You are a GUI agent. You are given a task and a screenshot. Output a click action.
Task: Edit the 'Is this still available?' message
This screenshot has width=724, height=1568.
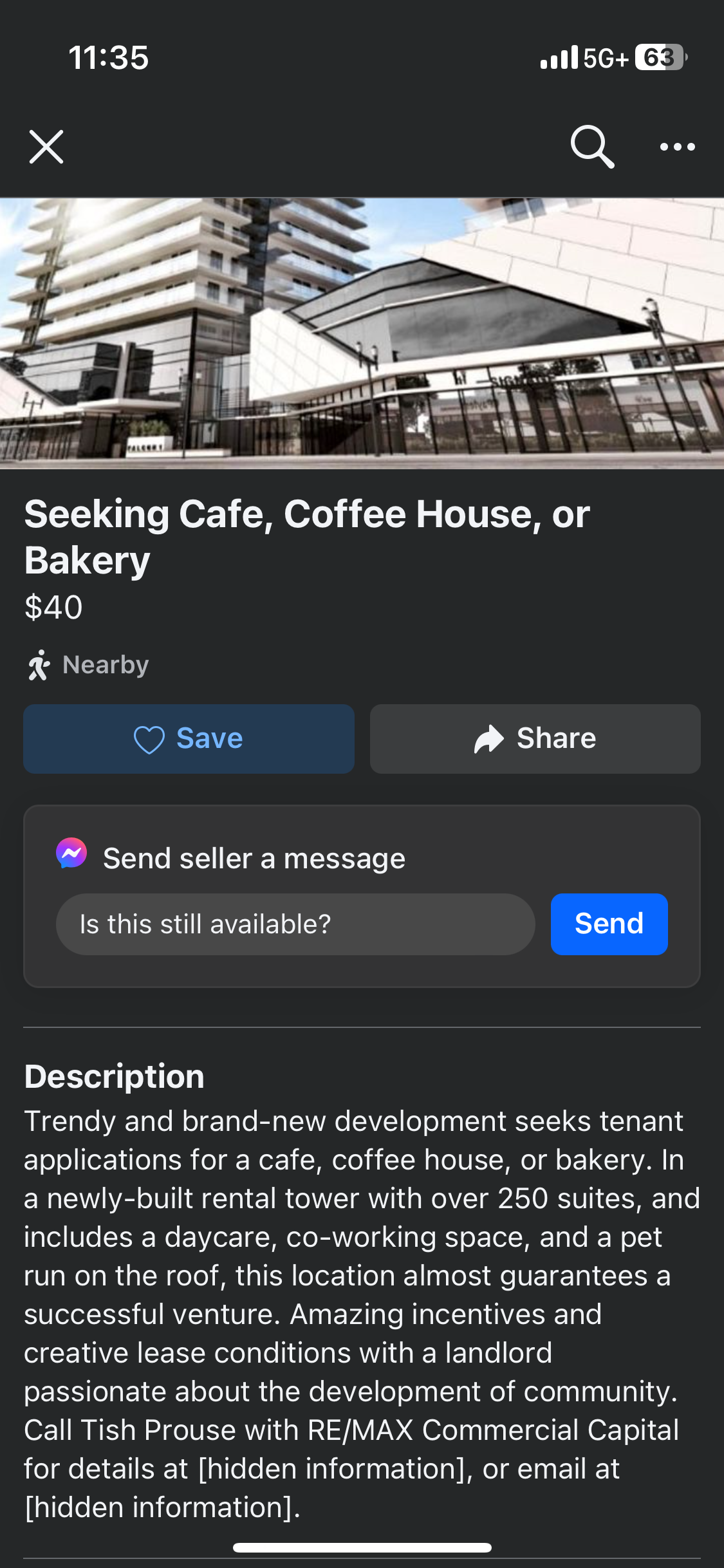(295, 924)
